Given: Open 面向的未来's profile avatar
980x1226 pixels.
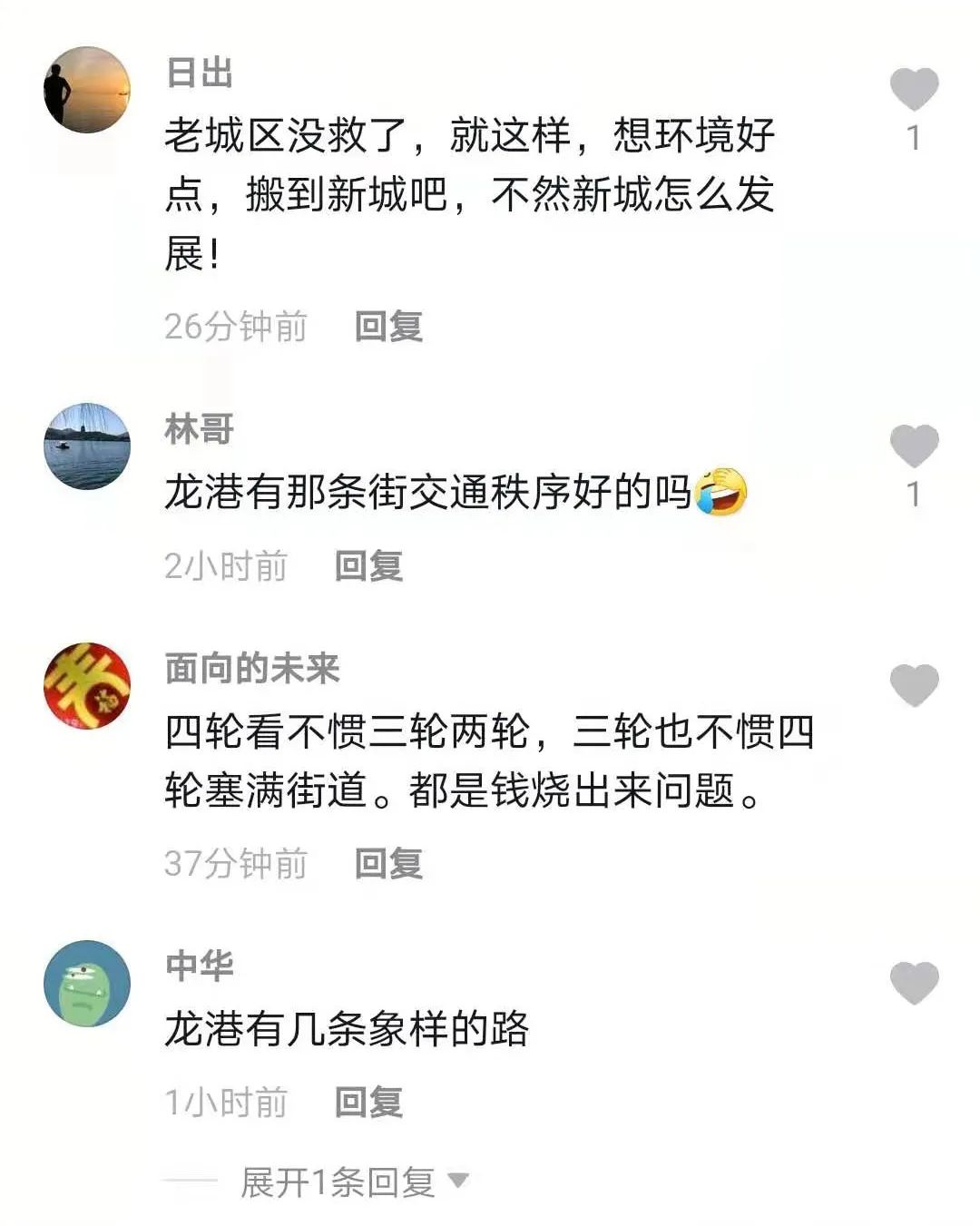Looking at the screenshot, I should (x=87, y=685).
